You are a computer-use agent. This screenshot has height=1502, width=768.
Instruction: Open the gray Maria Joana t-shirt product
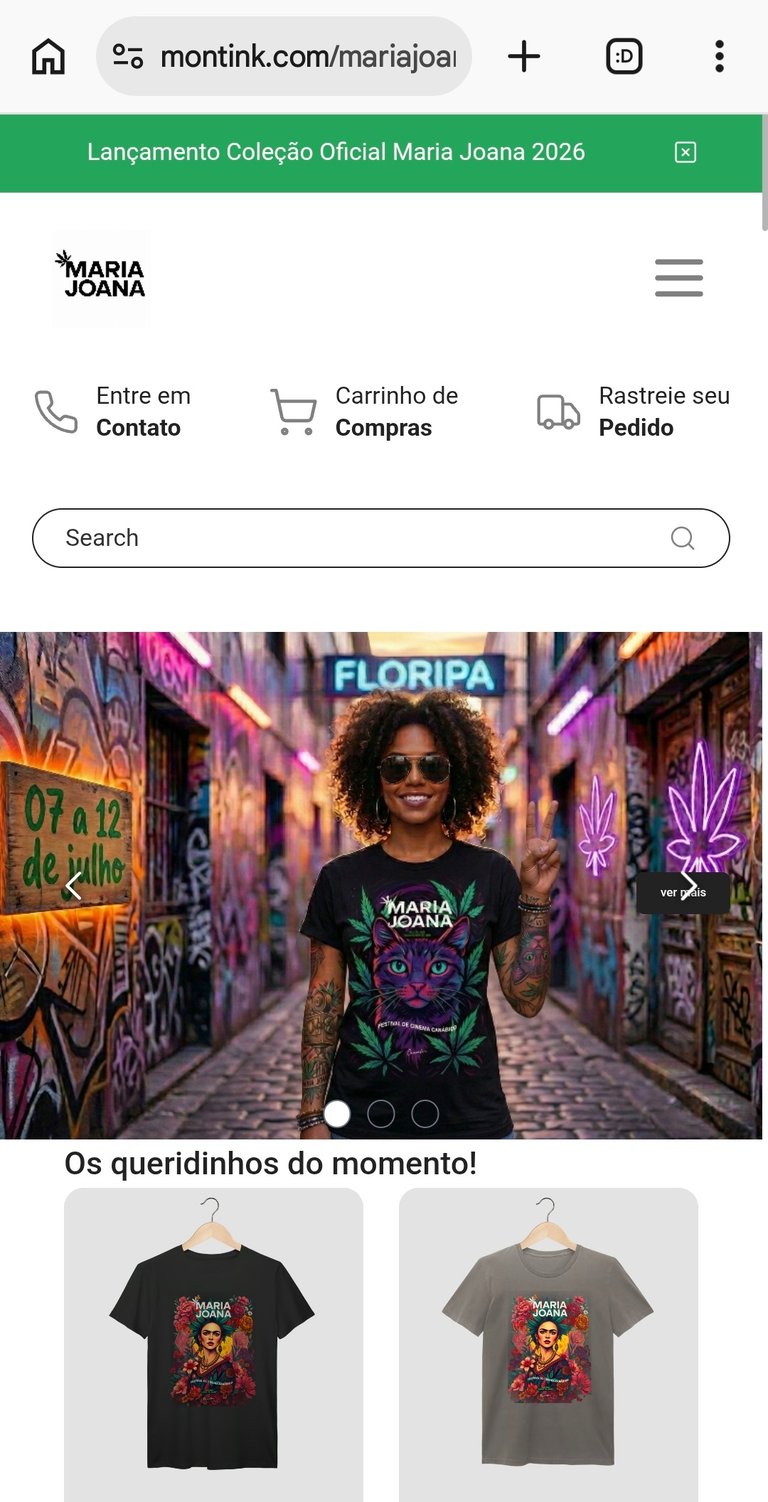548,1345
